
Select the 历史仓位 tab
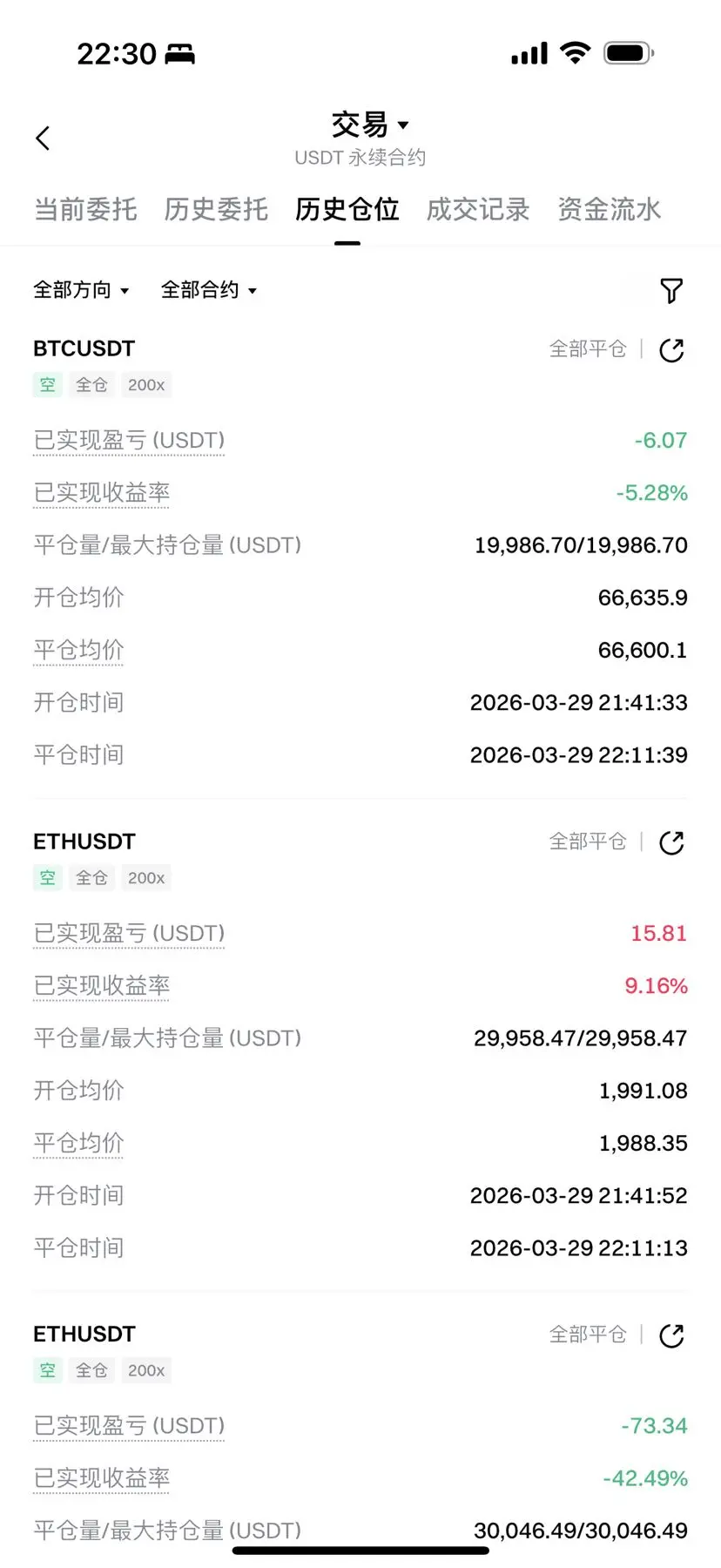(x=347, y=209)
